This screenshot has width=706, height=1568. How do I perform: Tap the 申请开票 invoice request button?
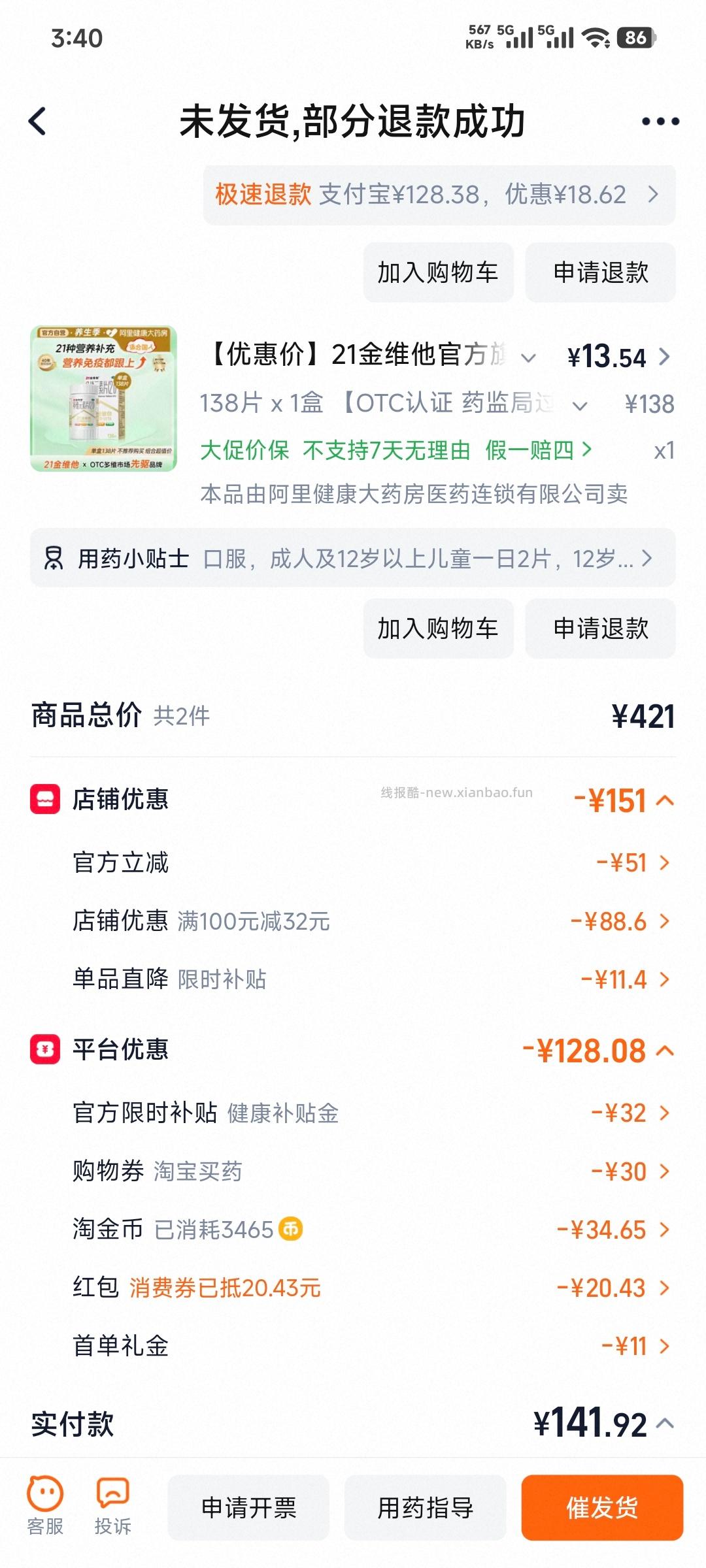tap(250, 1510)
